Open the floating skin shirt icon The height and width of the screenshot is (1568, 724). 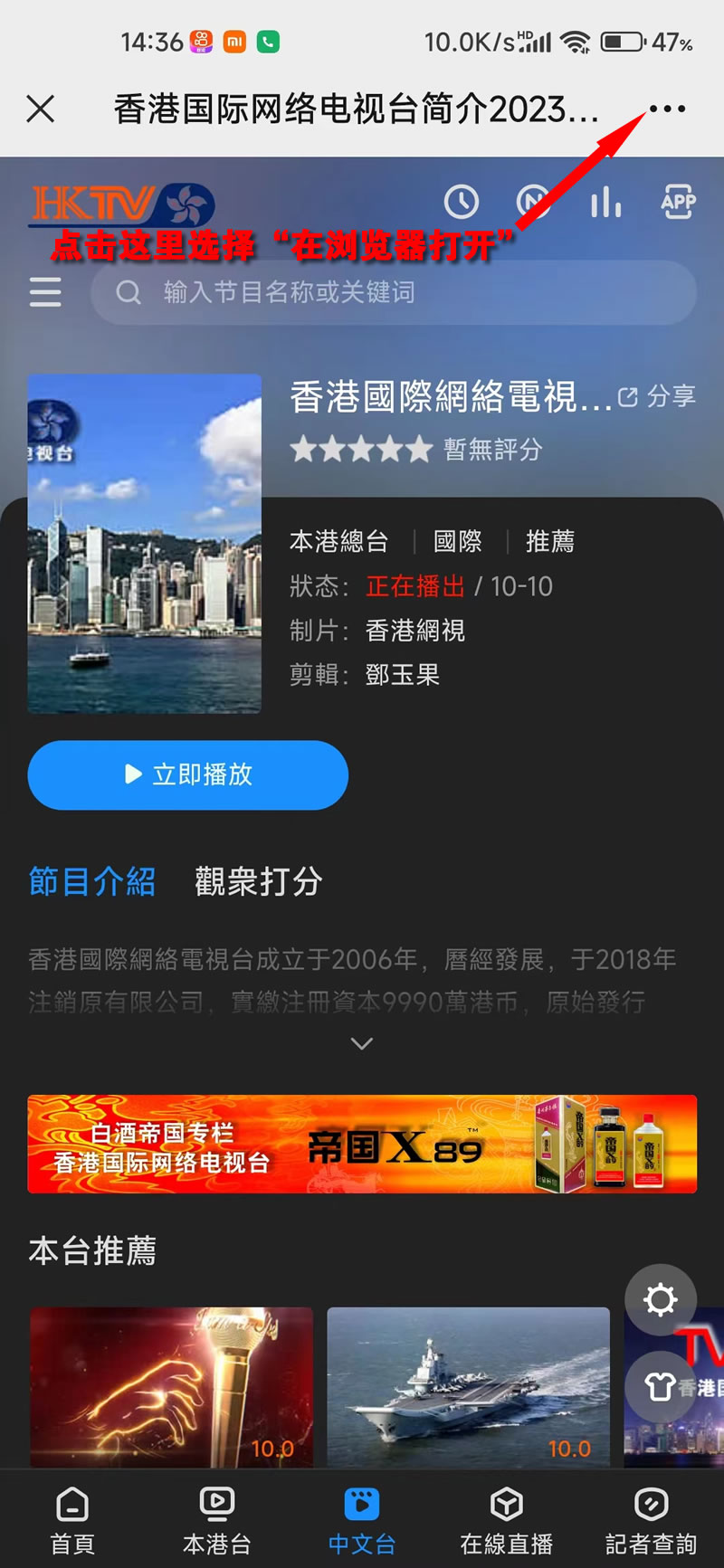point(661,1385)
